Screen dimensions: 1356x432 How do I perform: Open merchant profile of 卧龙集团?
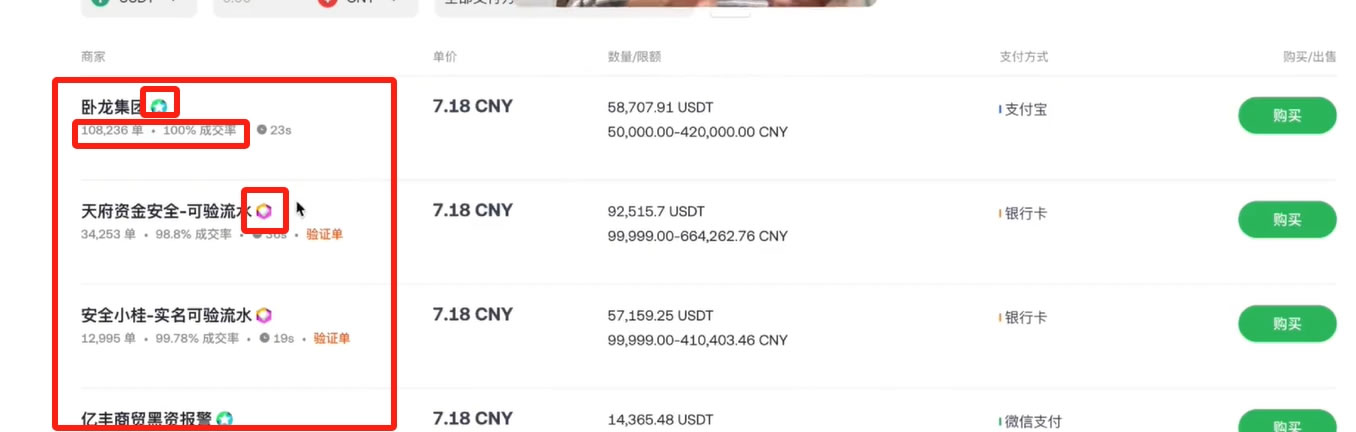tap(112, 106)
